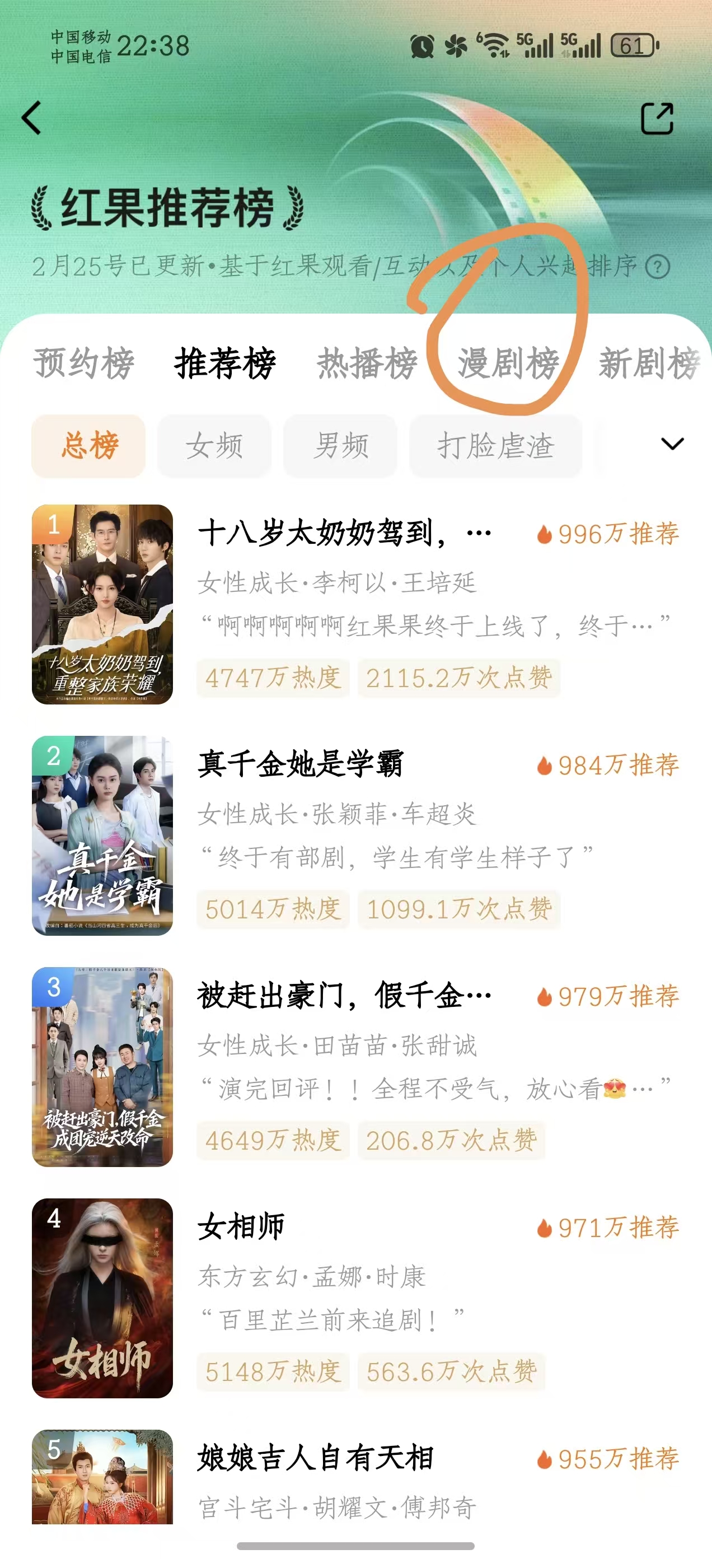
Task: Tap the 2115.2万次点赞 like count tag
Action: click(458, 679)
